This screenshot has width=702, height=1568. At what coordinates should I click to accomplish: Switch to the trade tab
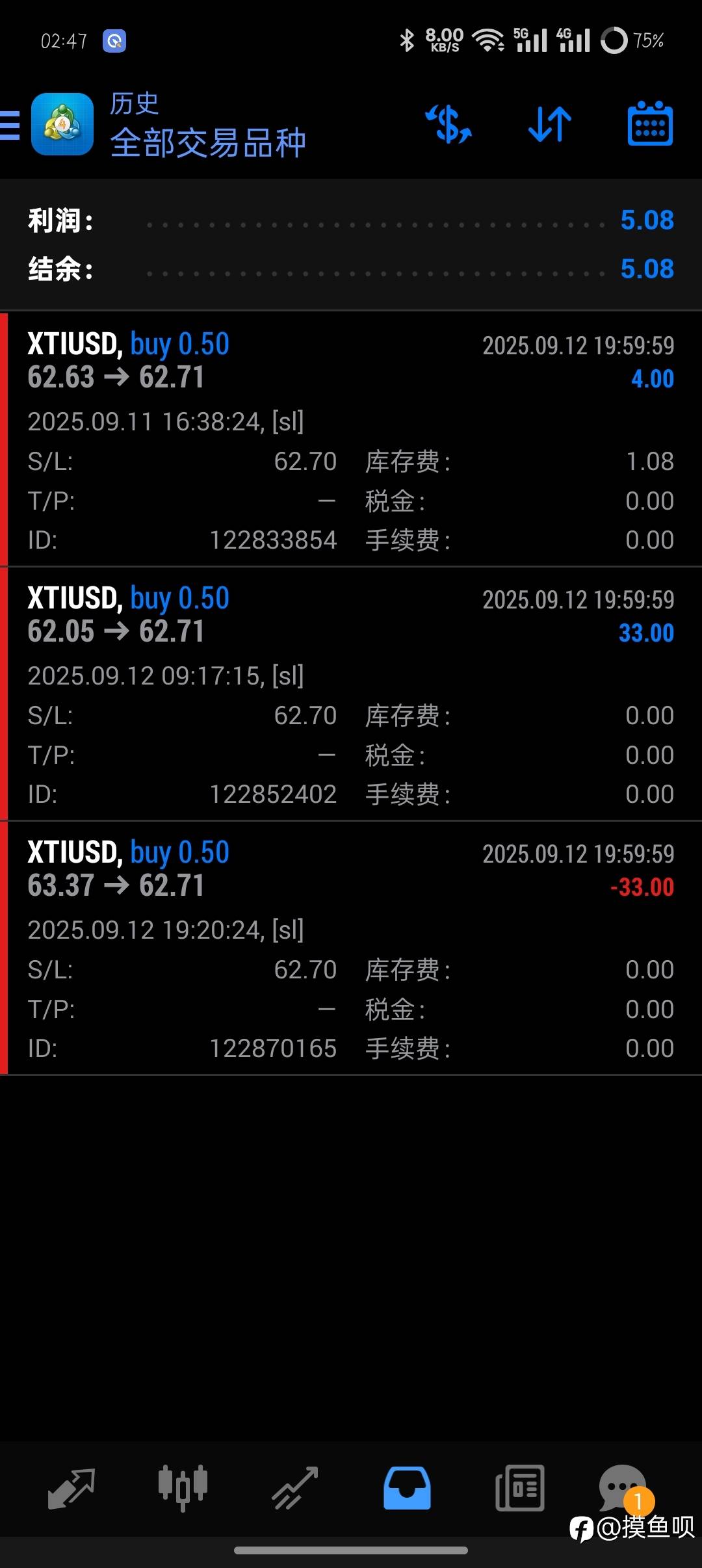point(295,1488)
